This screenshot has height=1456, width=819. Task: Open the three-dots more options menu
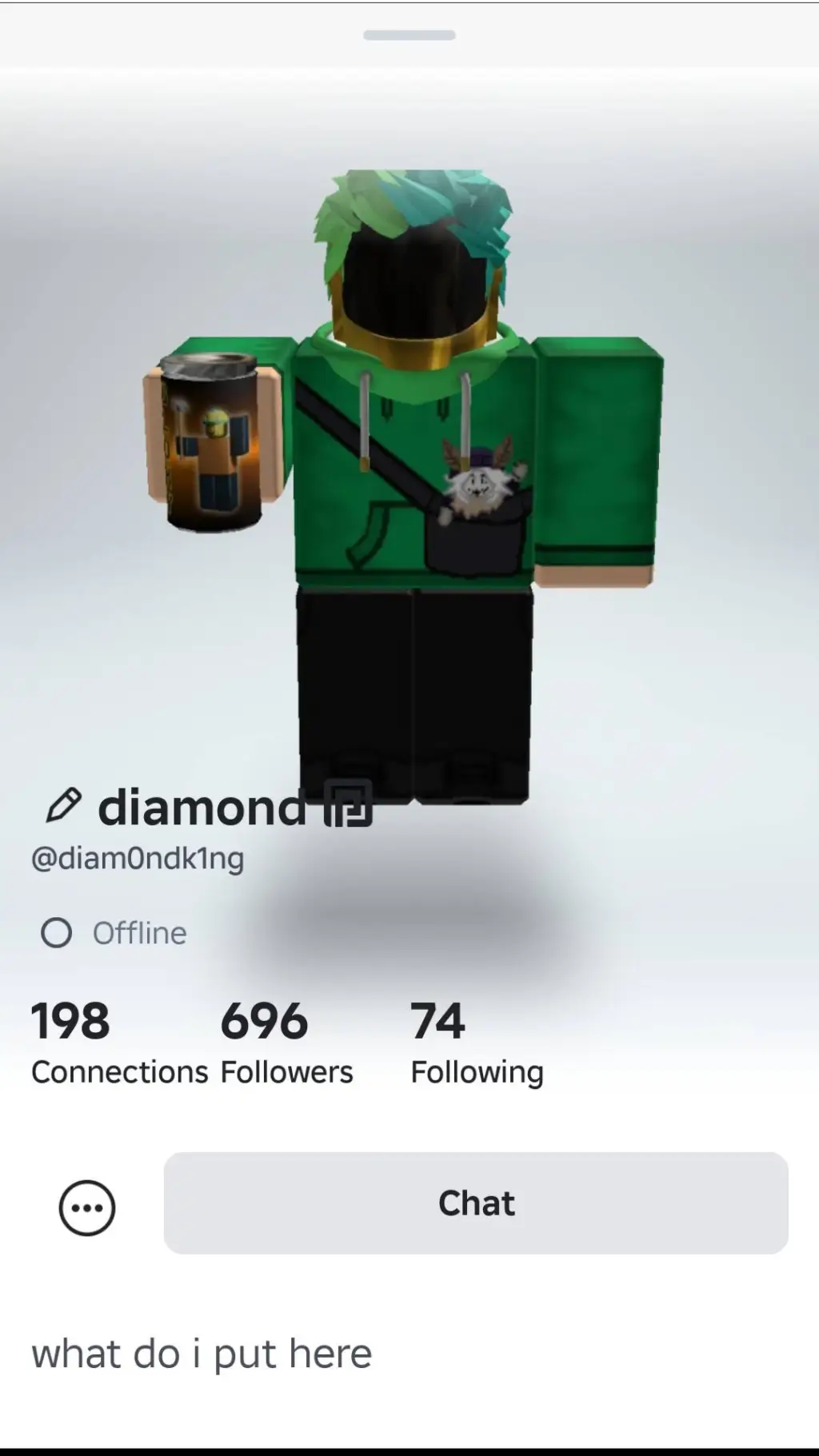point(87,1207)
